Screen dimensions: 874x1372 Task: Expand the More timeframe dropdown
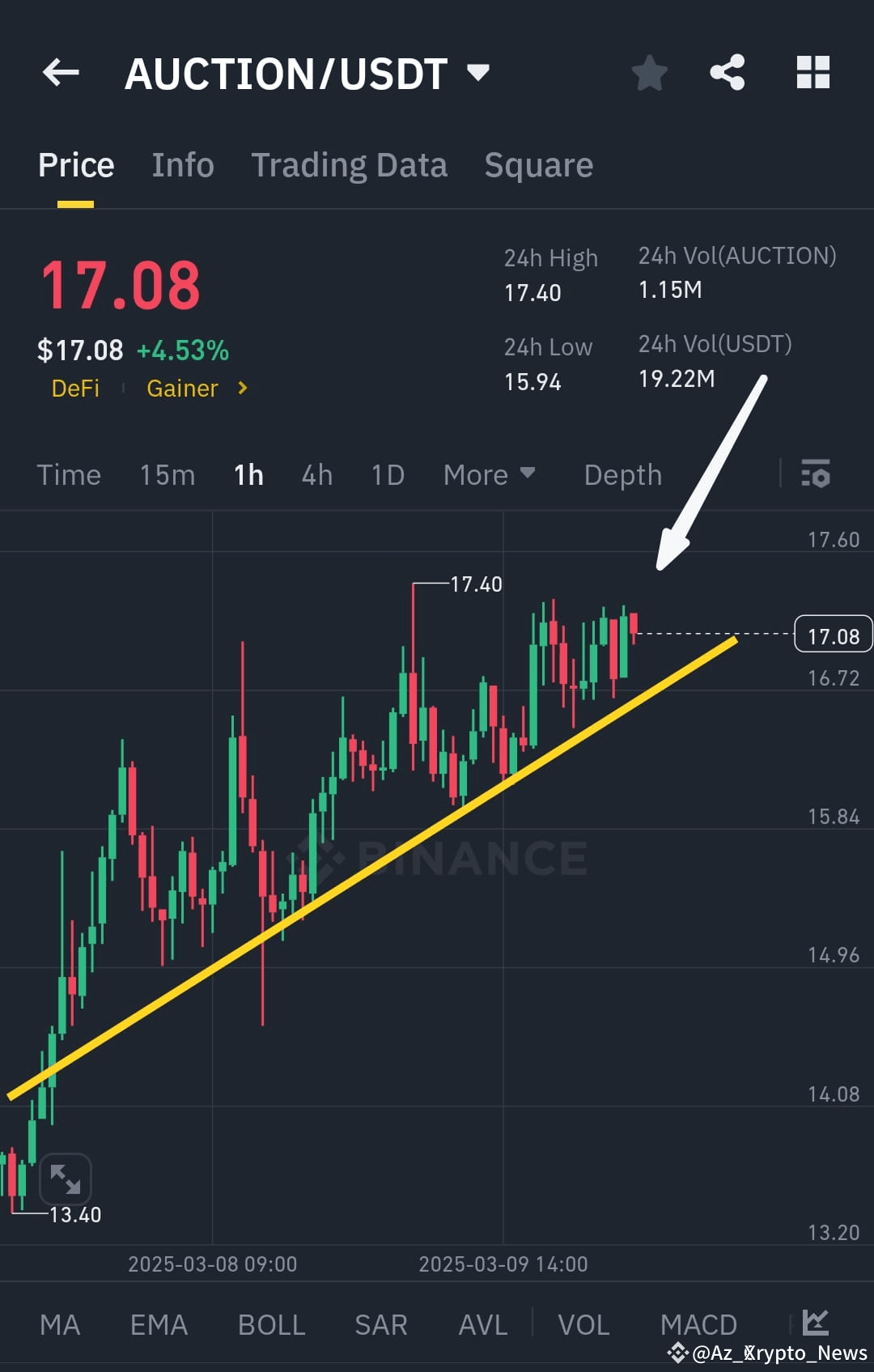click(489, 475)
